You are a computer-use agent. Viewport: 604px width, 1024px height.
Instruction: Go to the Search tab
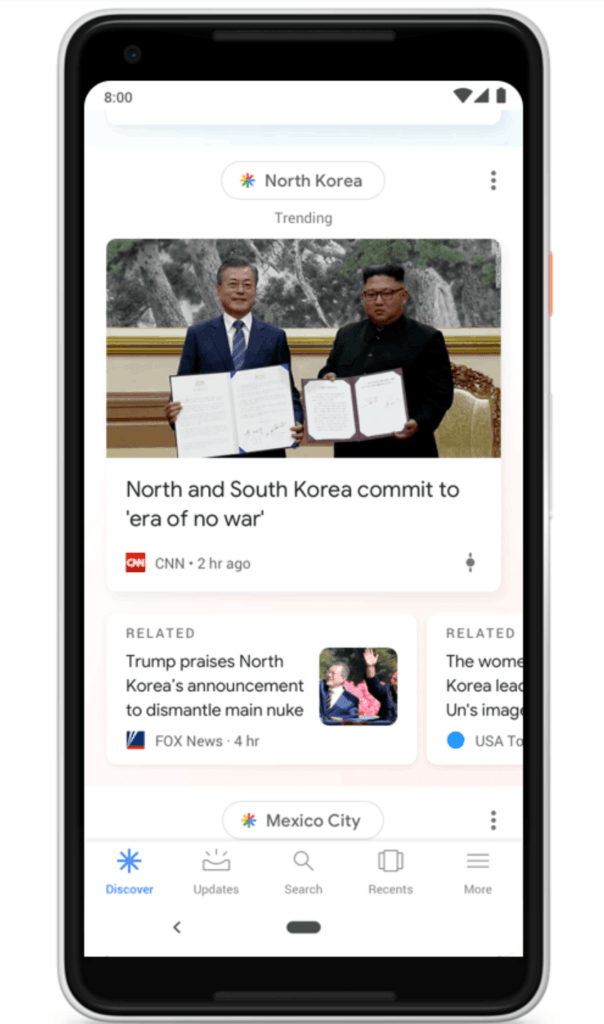pyautogui.click(x=303, y=871)
